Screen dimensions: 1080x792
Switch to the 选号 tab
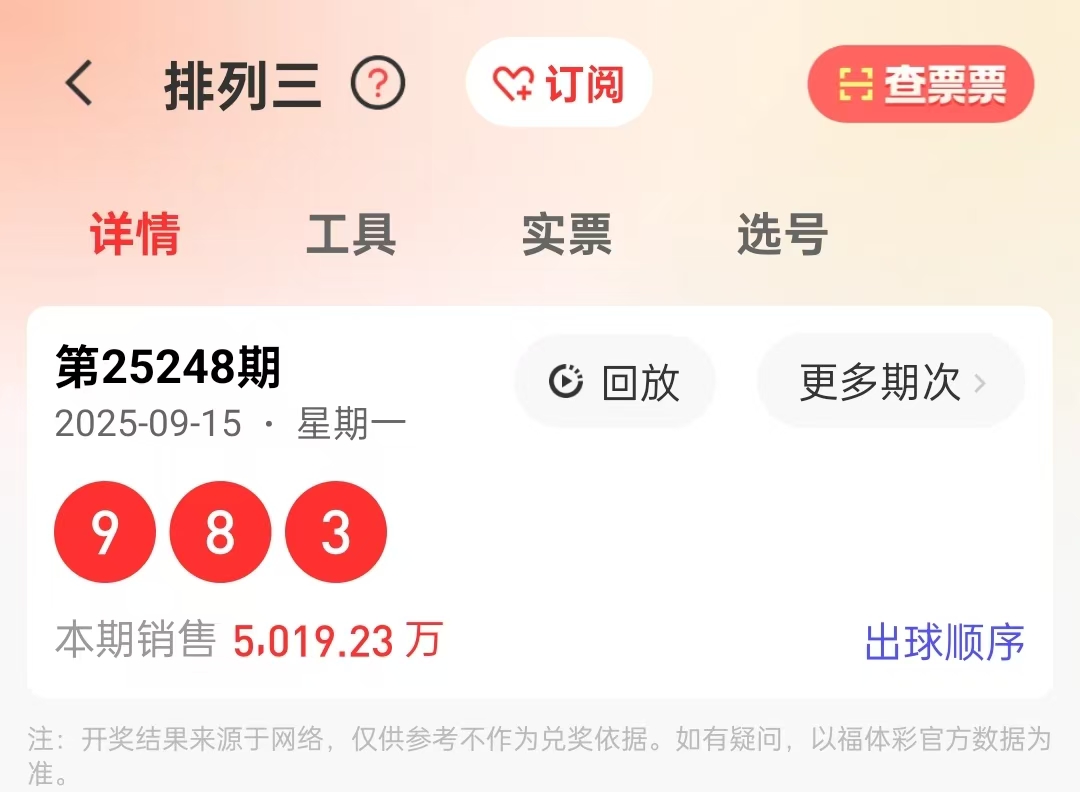pos(782,235)
